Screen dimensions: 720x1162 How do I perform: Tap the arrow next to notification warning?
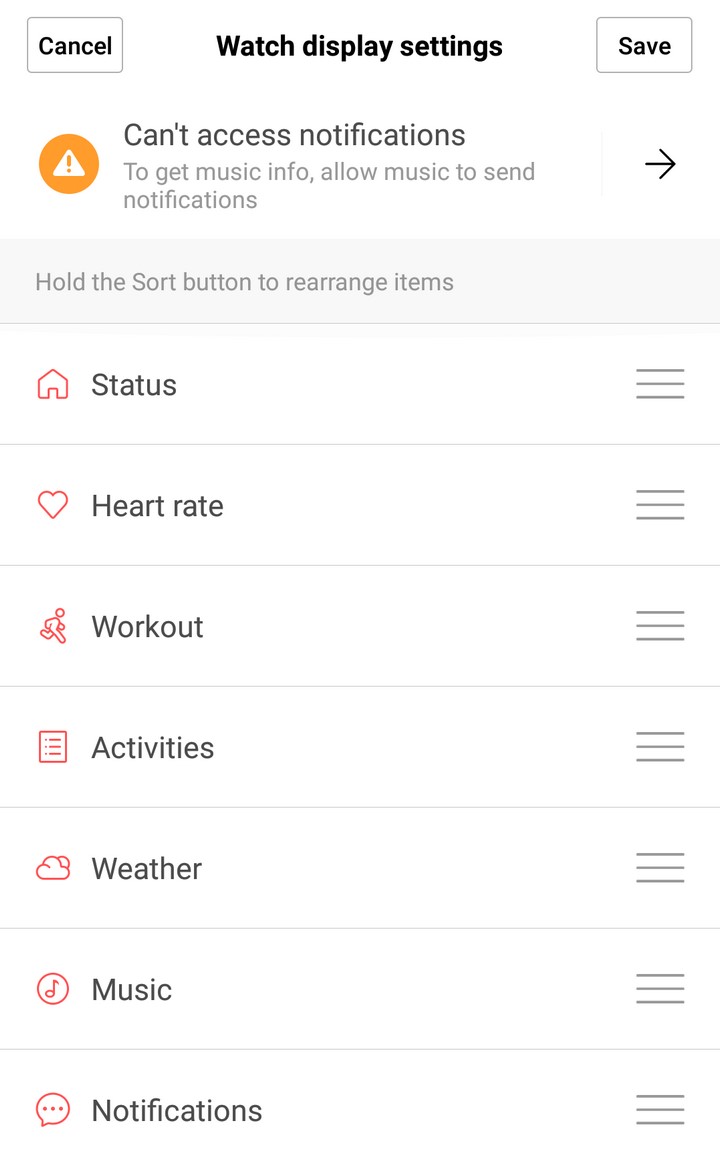coord(659,164)
